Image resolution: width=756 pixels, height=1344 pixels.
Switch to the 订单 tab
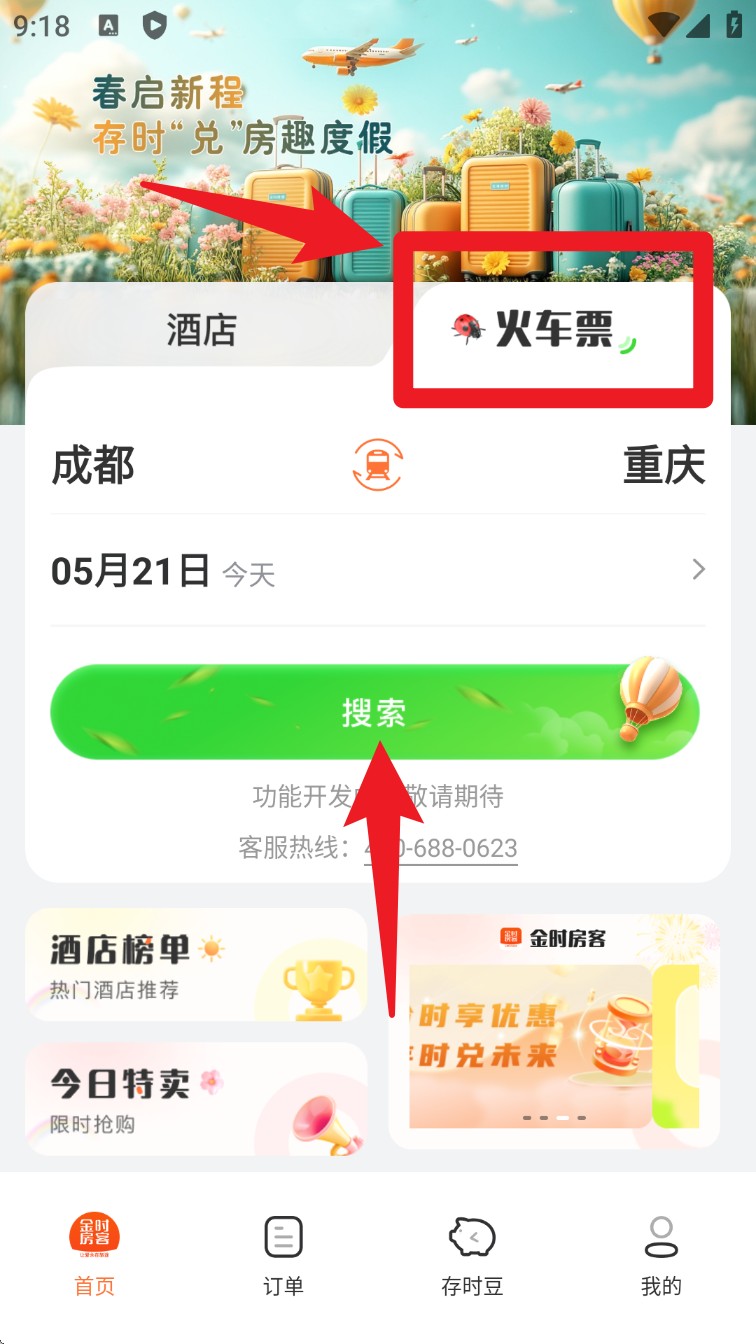[283, 1254]
